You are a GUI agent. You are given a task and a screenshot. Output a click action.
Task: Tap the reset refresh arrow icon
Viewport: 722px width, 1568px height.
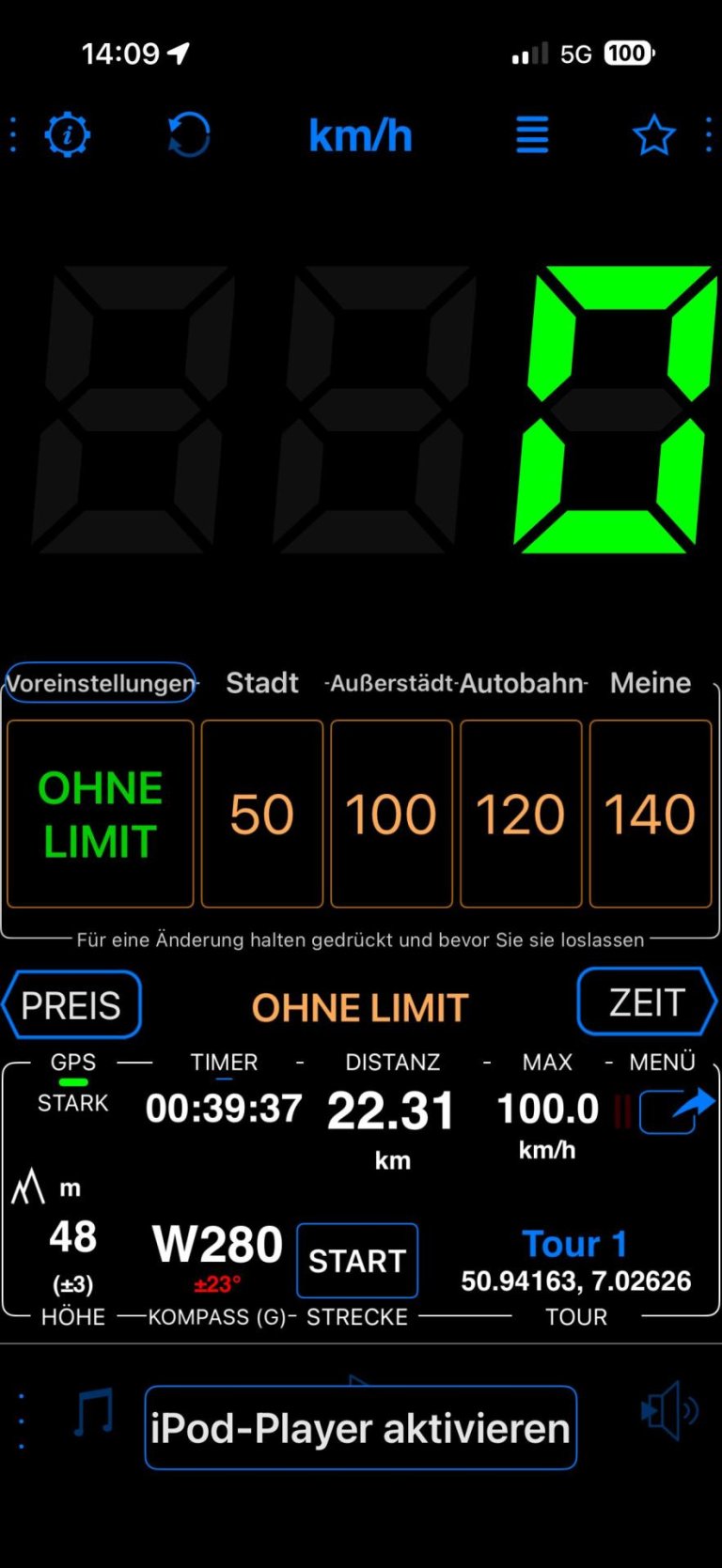pos(189,135)
